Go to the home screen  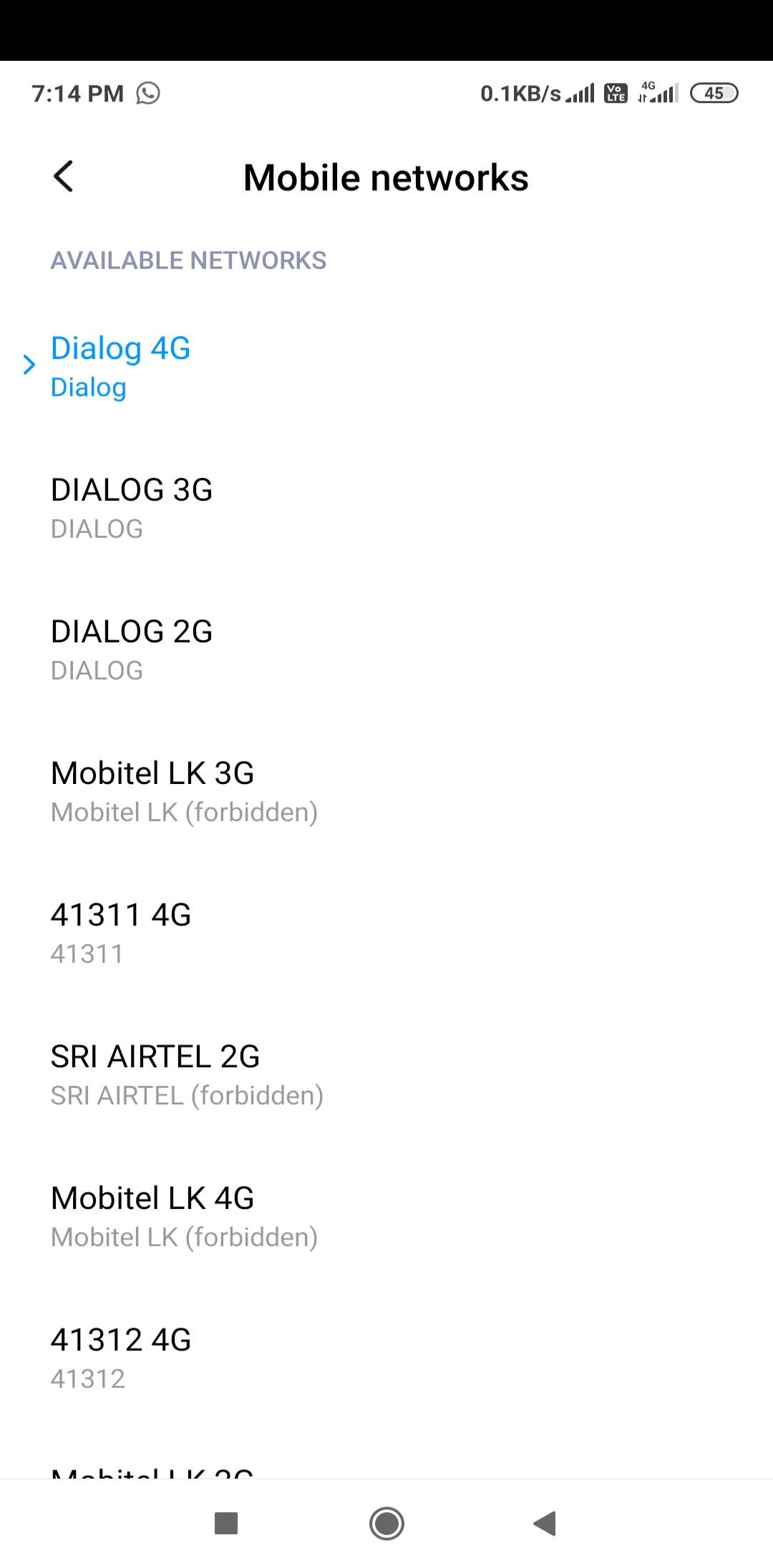point(386,1523)
